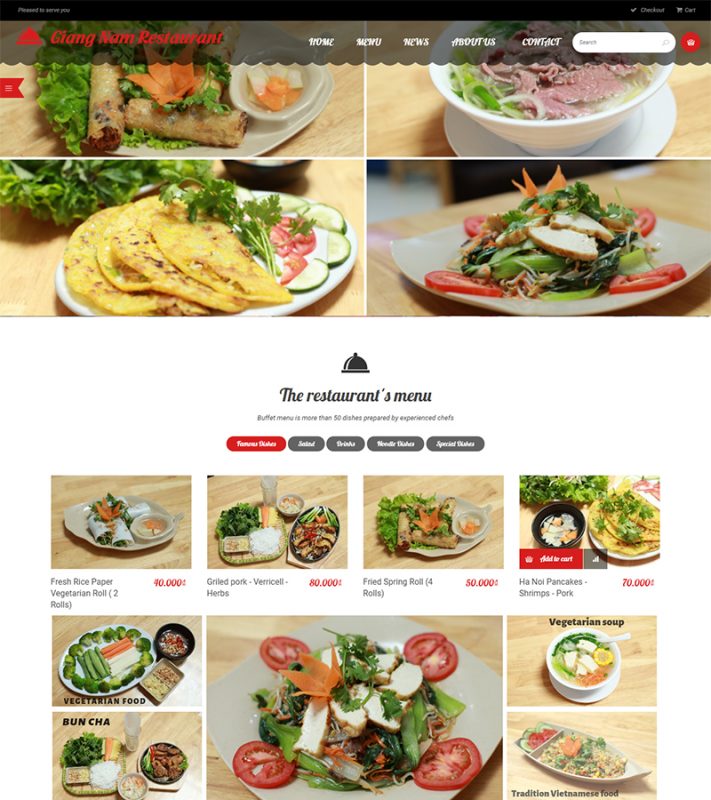Show the Noodle Dishes tab
Image resolution: width=711 pixels, height=800 pixels.
point(395,444)
